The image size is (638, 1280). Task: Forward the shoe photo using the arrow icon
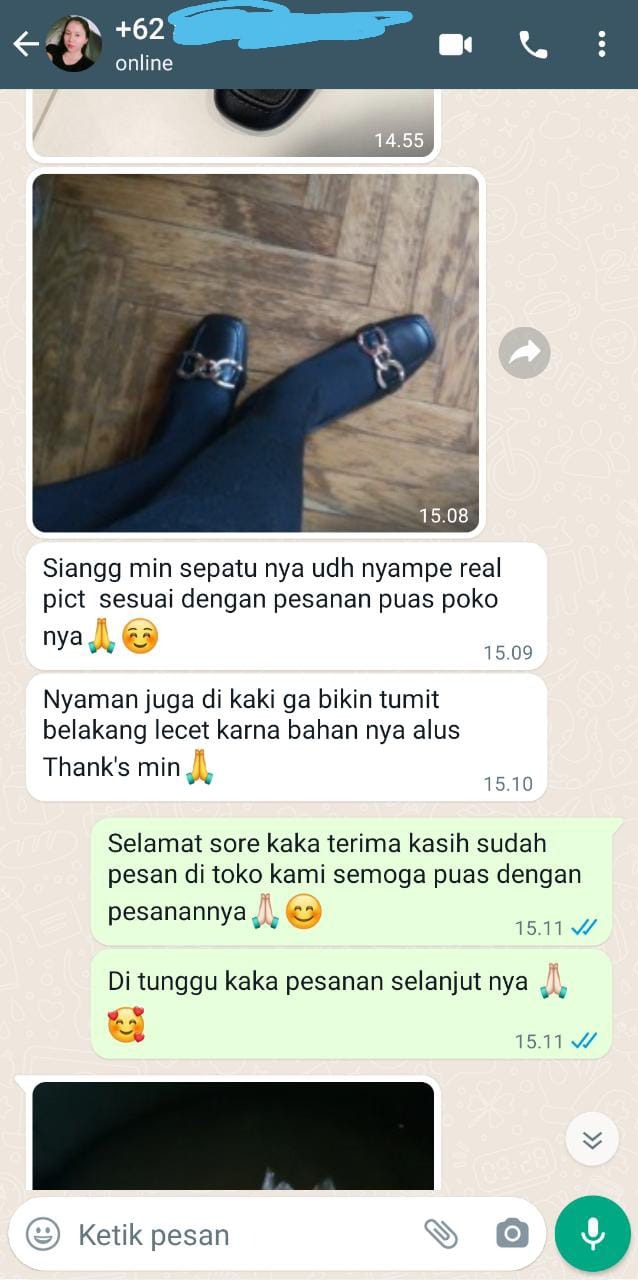pos(524,352)
